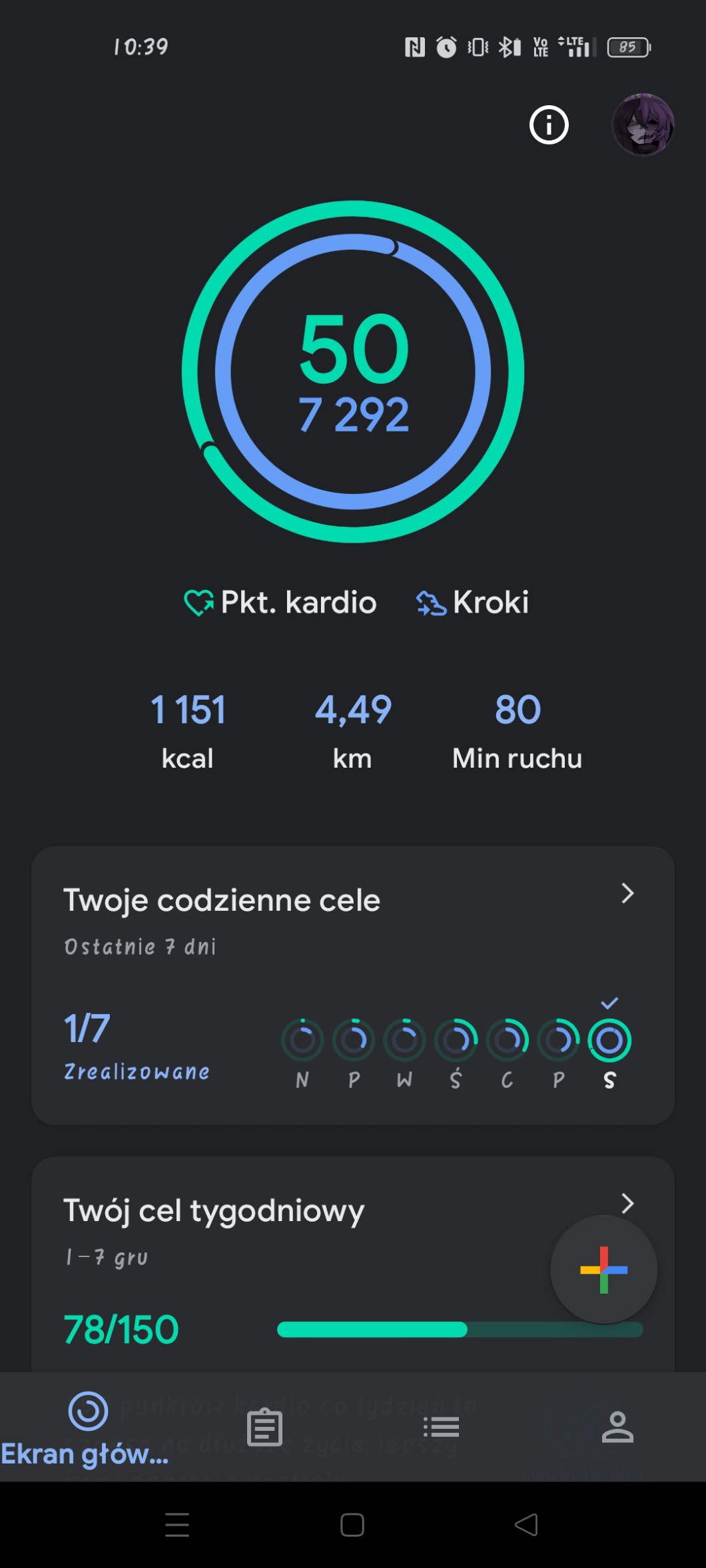The width and height of the screenshot is (706, 1568).
Task: View the 4,49 km distance details
Action: [352, 730]
